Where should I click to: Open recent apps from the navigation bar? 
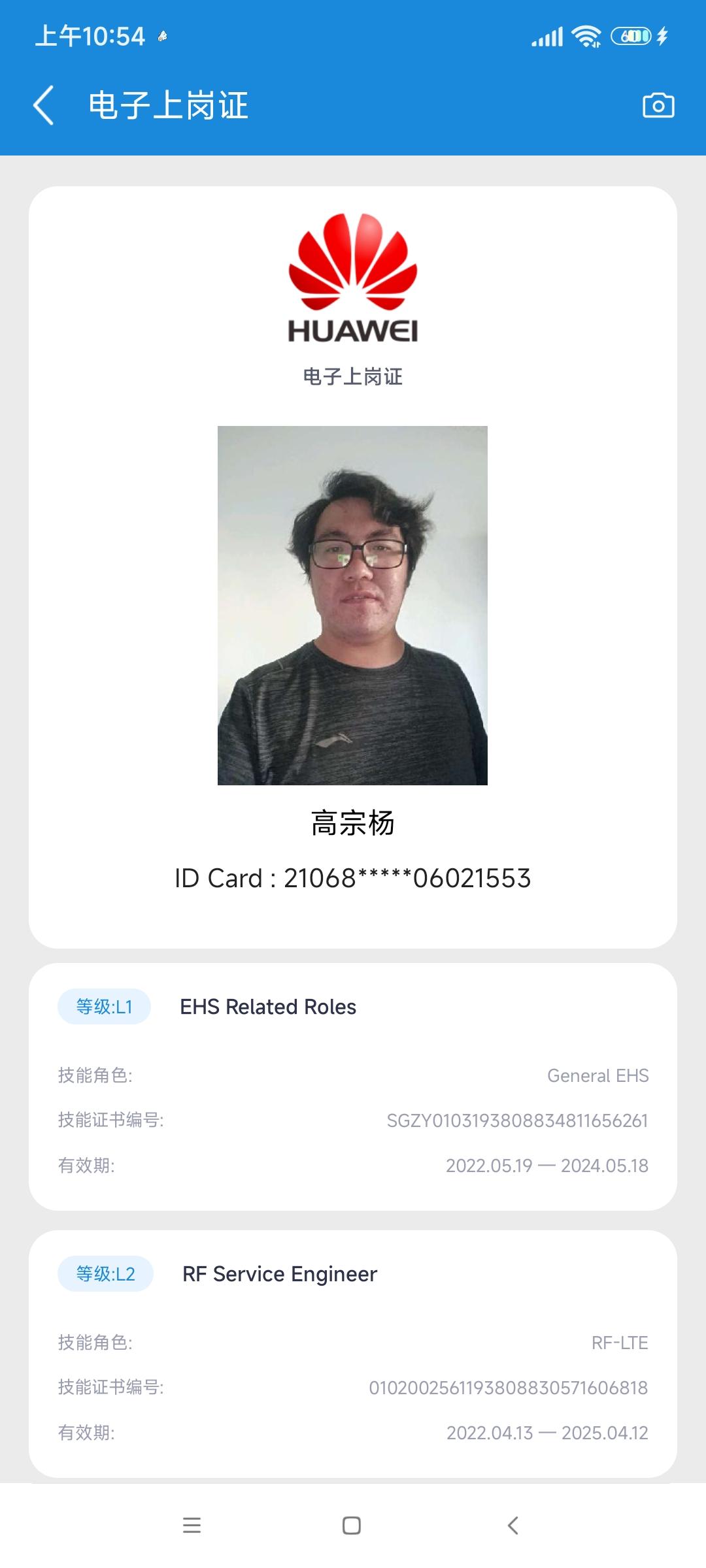point(192,1526)
